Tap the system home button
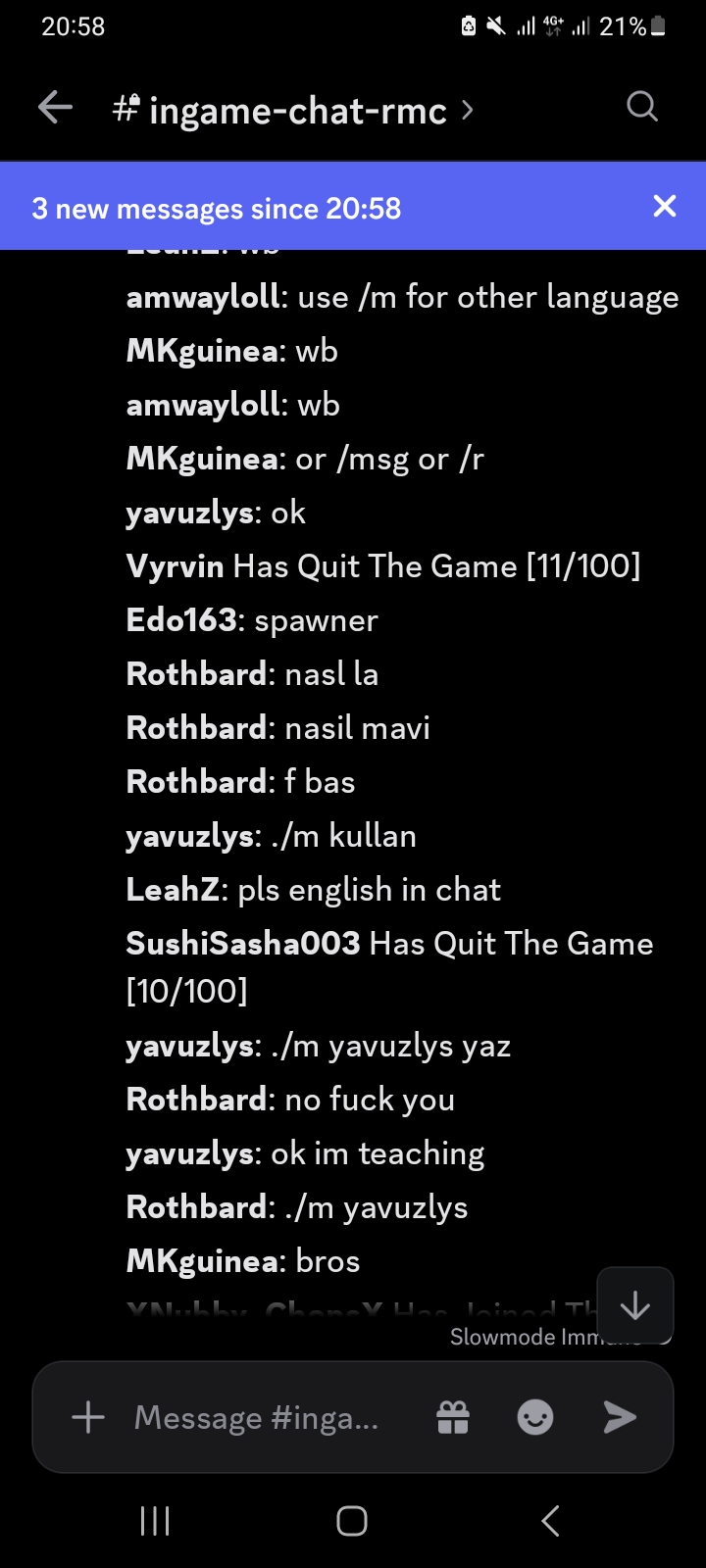This screenshot has height=1568, width=706. [352, 1521]
